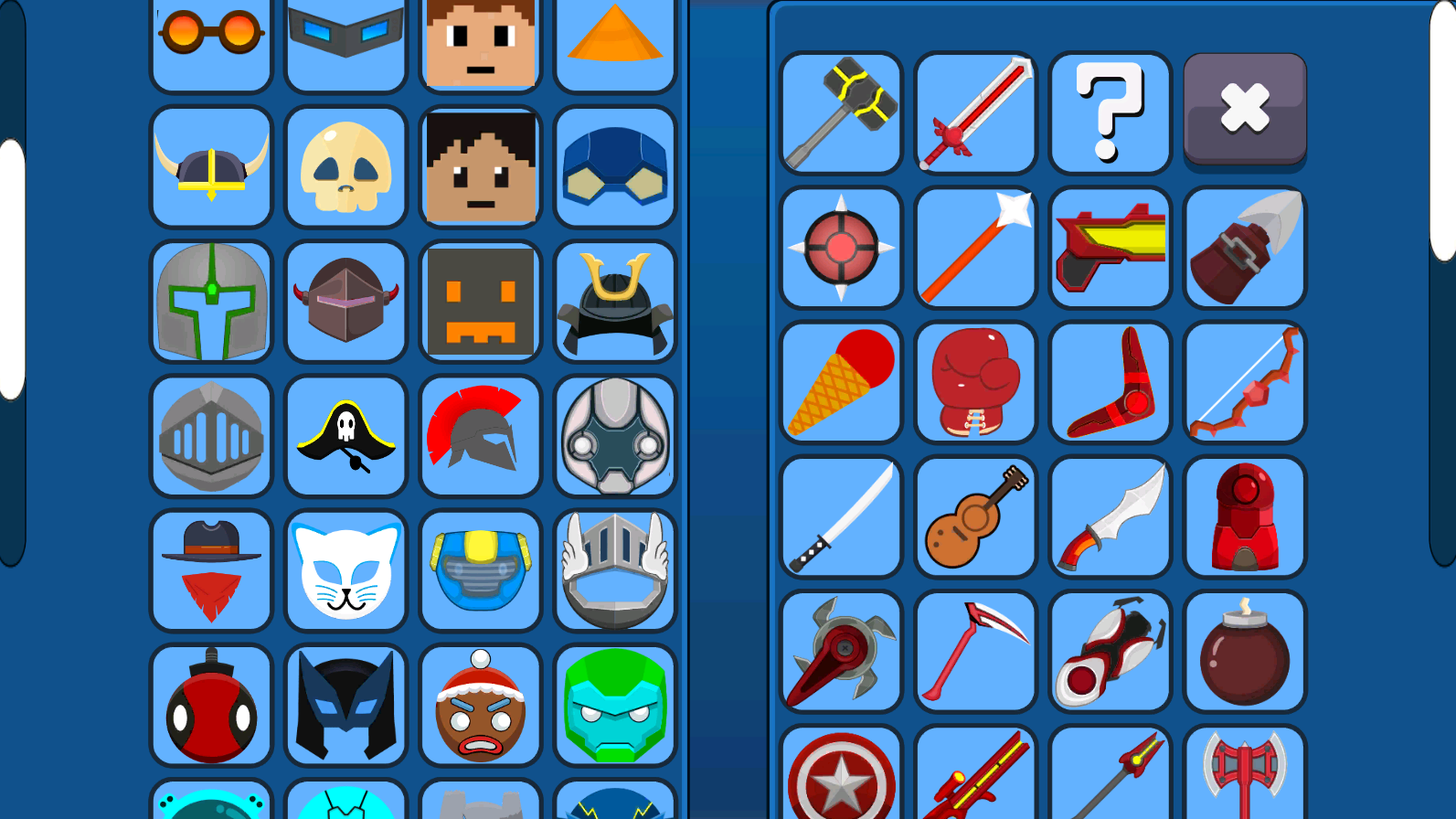The image size is (1456, 819).
Task: Equip the cowboy hat with red bandana
Action: [x=211, y=570]
